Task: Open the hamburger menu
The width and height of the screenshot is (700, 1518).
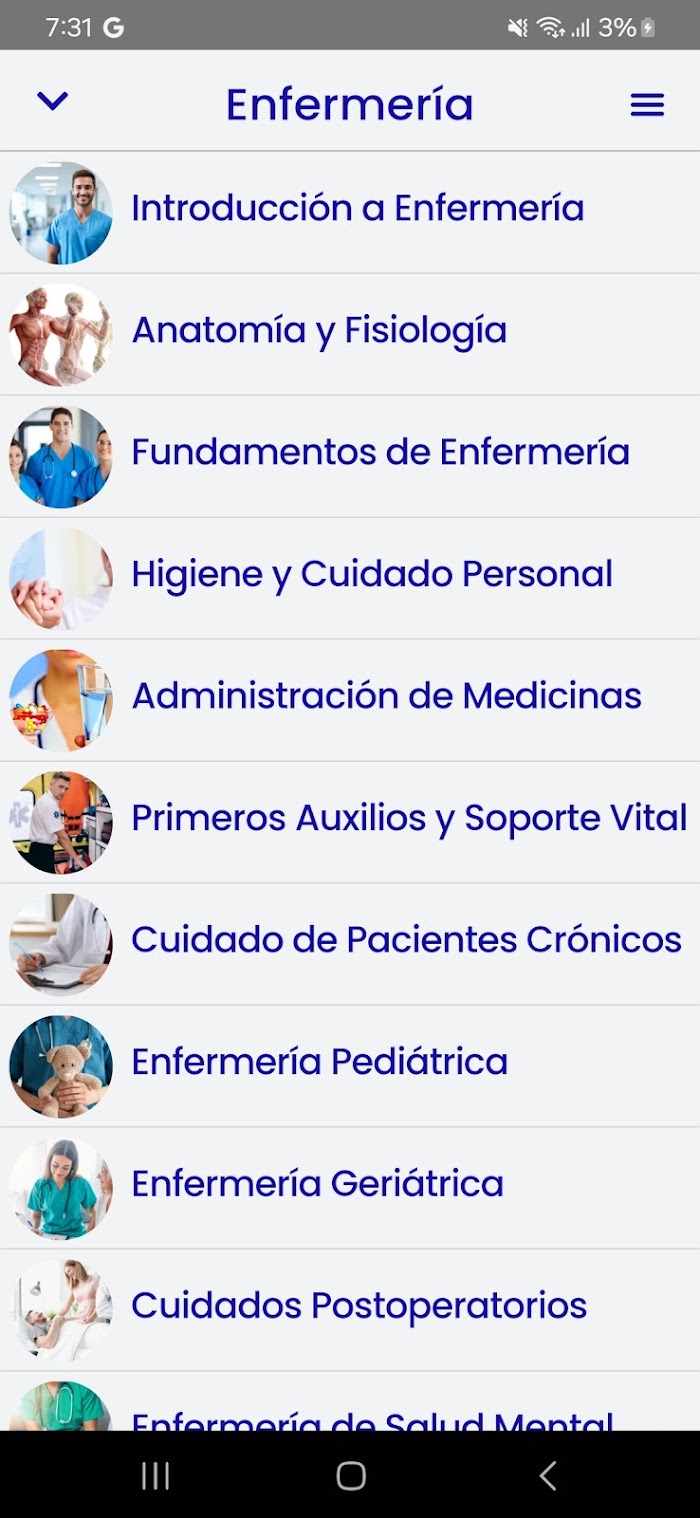Action: (x=647, y=104)
